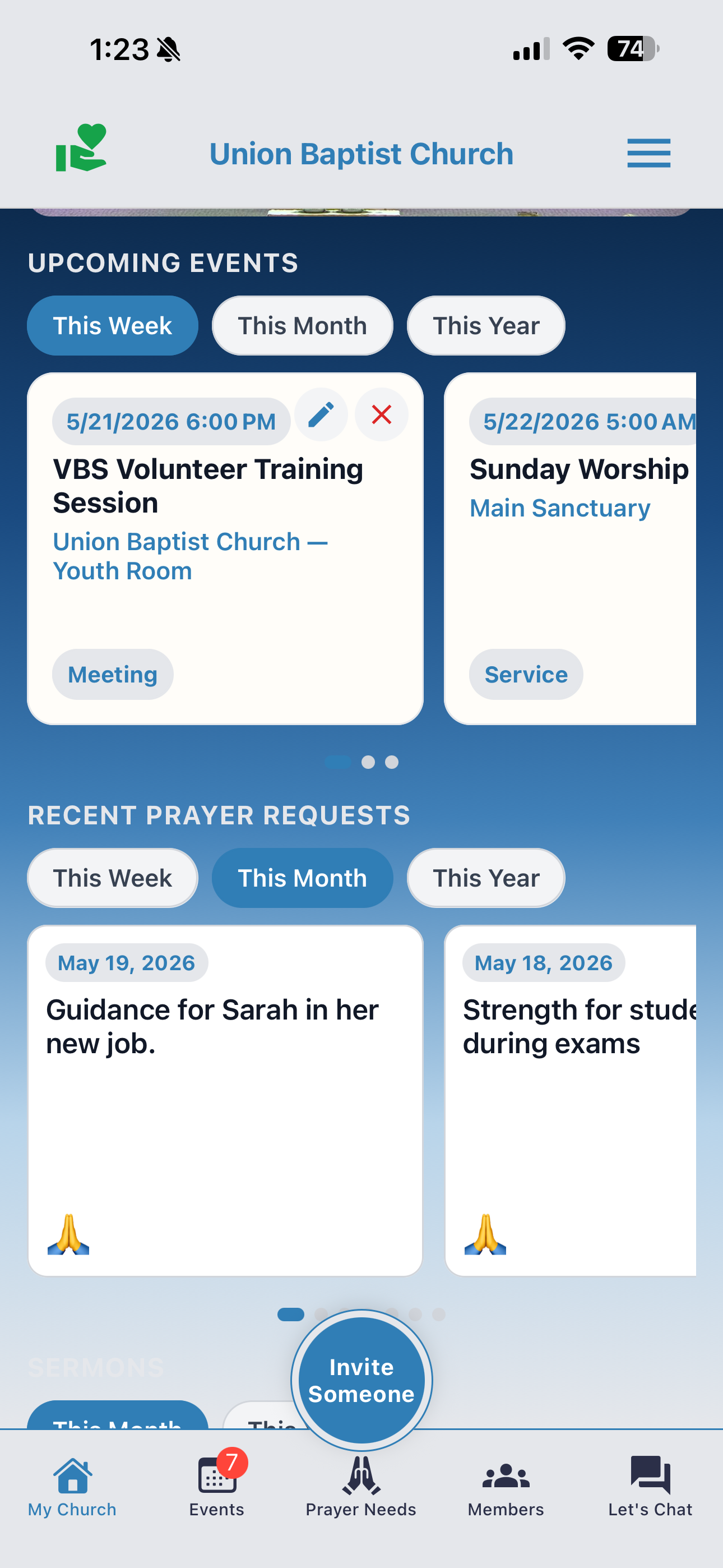The width and height of the screenshot is (723, 1568).
Task: Delete the VBS Volunteer Training Session event
Action: 382,414
